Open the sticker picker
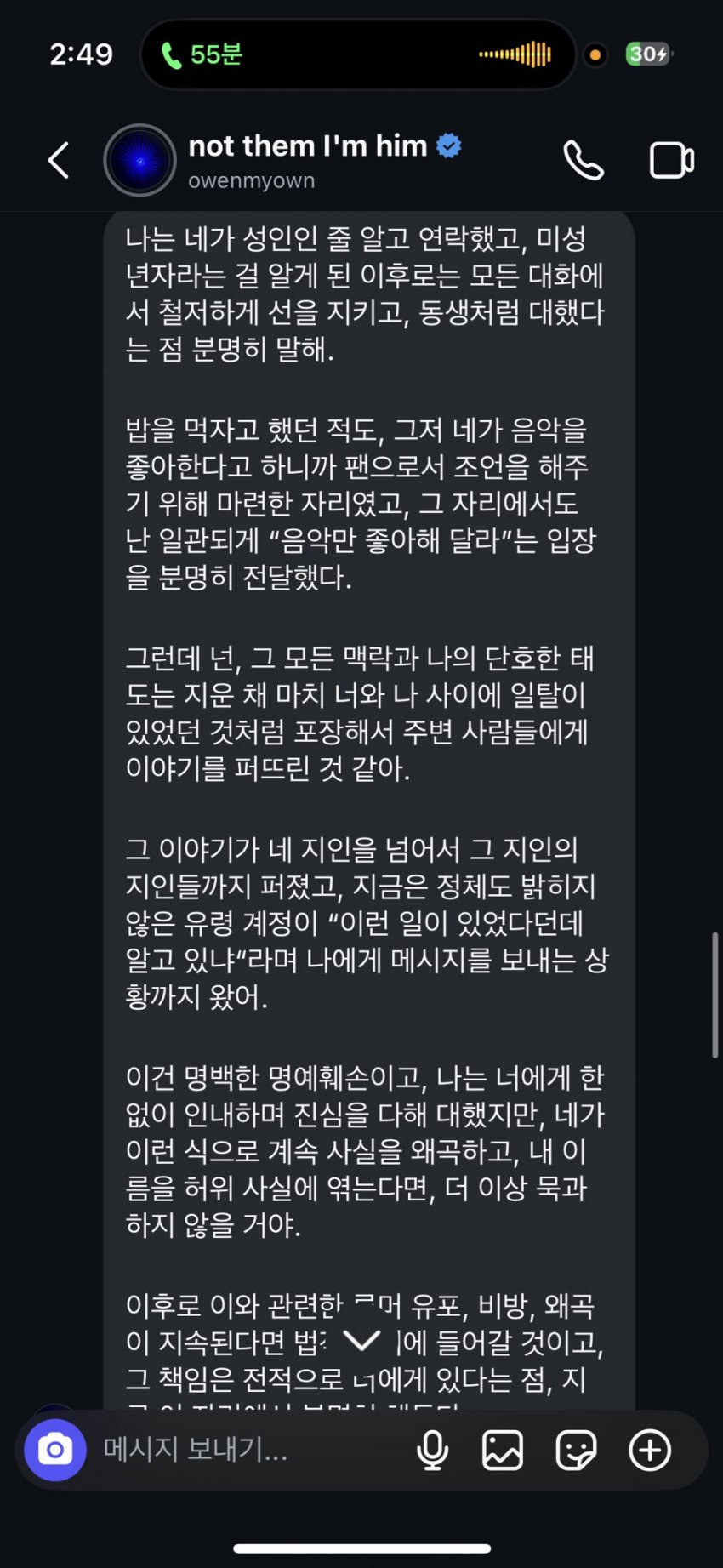Screen dimensions: 723x1568 [576, 1450]
